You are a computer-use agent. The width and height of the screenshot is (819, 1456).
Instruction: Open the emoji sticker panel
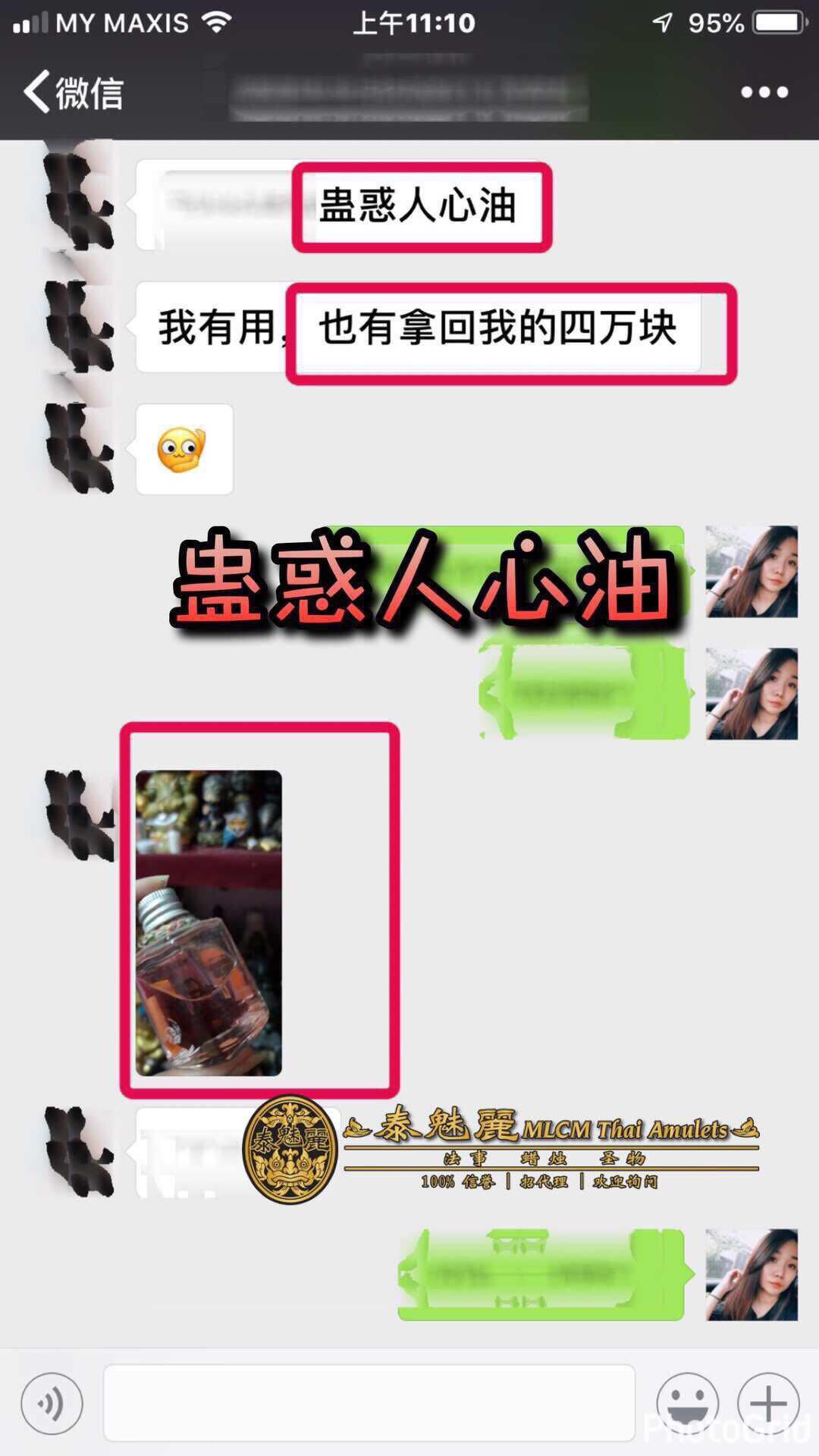tap(687, 1404)
